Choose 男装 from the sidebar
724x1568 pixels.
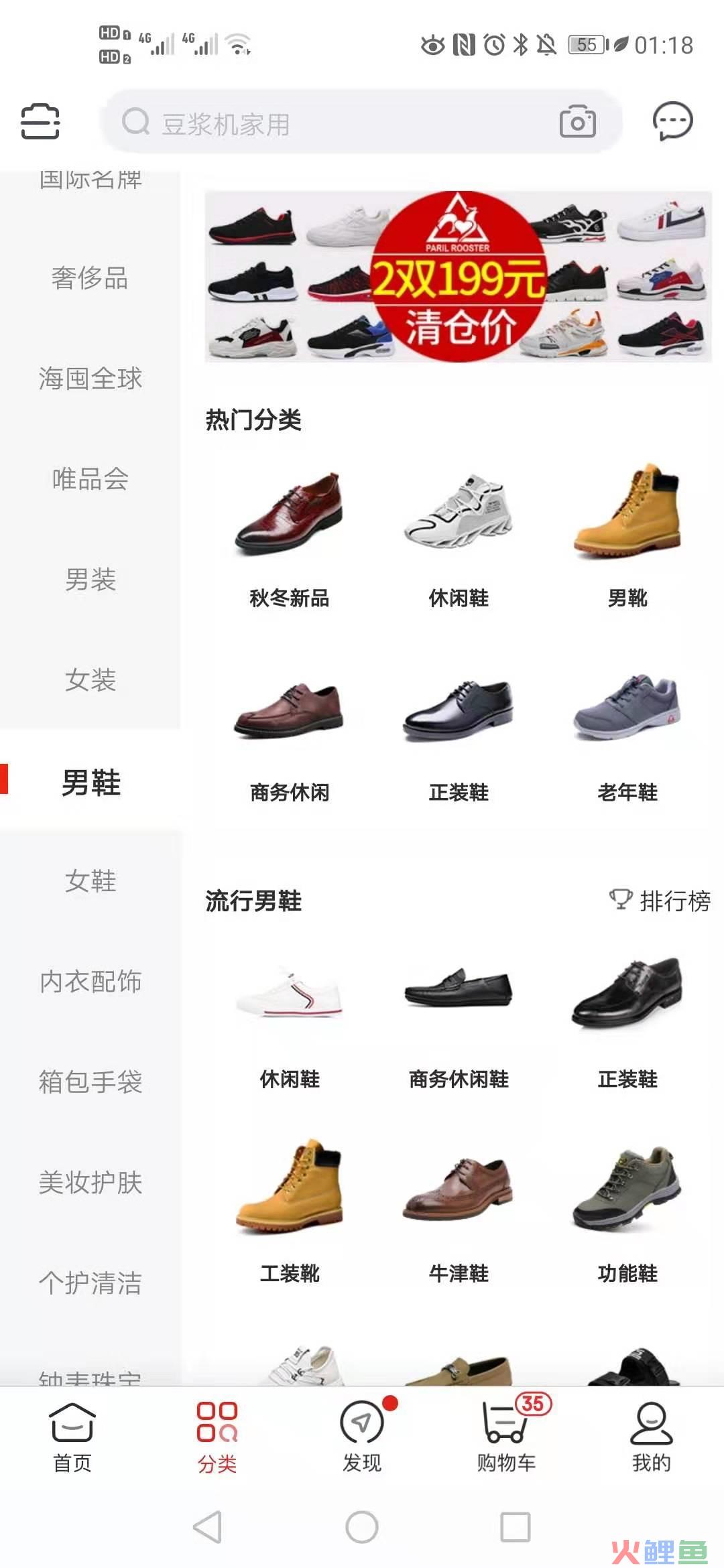[90, 580]
